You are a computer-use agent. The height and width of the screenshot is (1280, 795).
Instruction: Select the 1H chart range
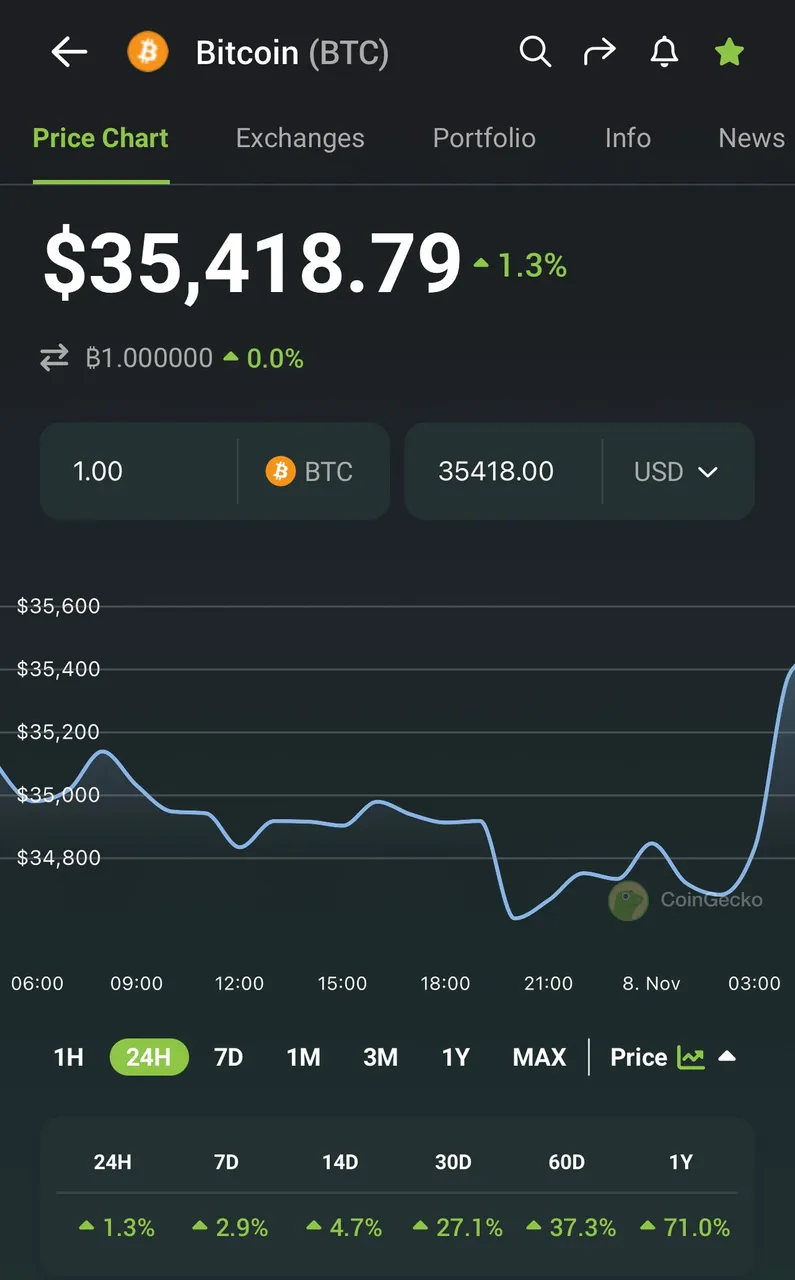69,1057
